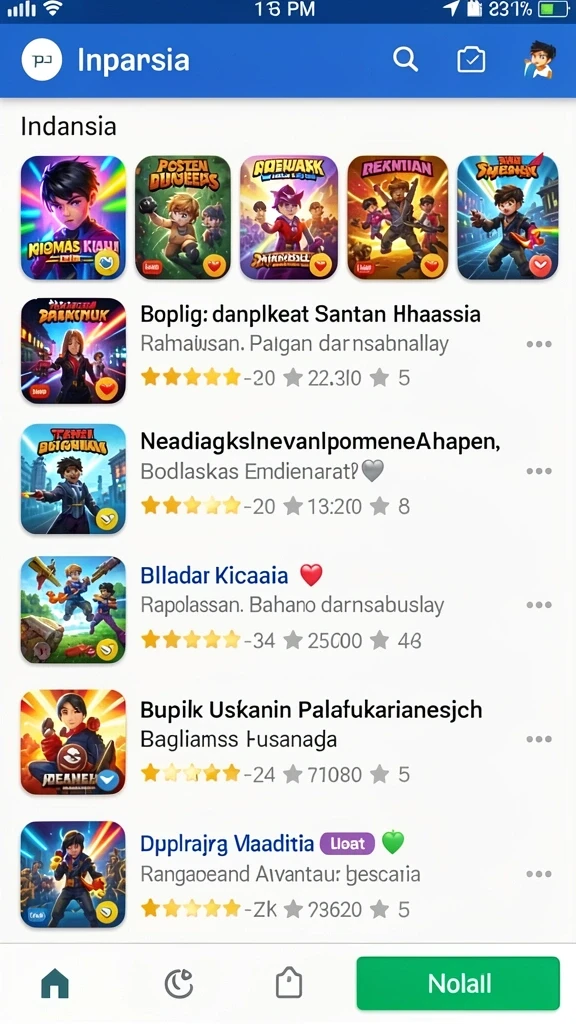Switch to the moon icon tab
This screenshot has width=576, height=1024.
(x=178, y=984)
